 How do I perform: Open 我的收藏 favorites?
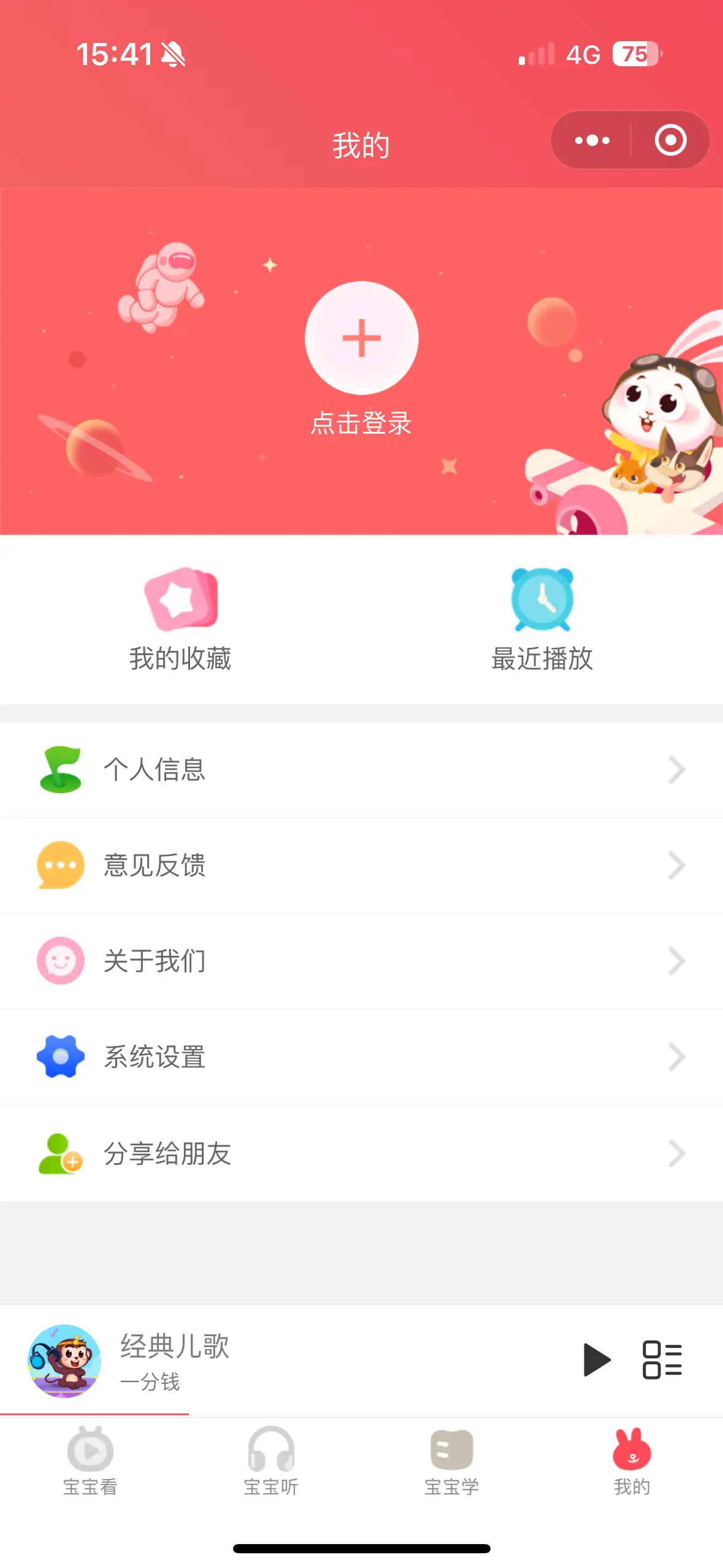(180, 620)
